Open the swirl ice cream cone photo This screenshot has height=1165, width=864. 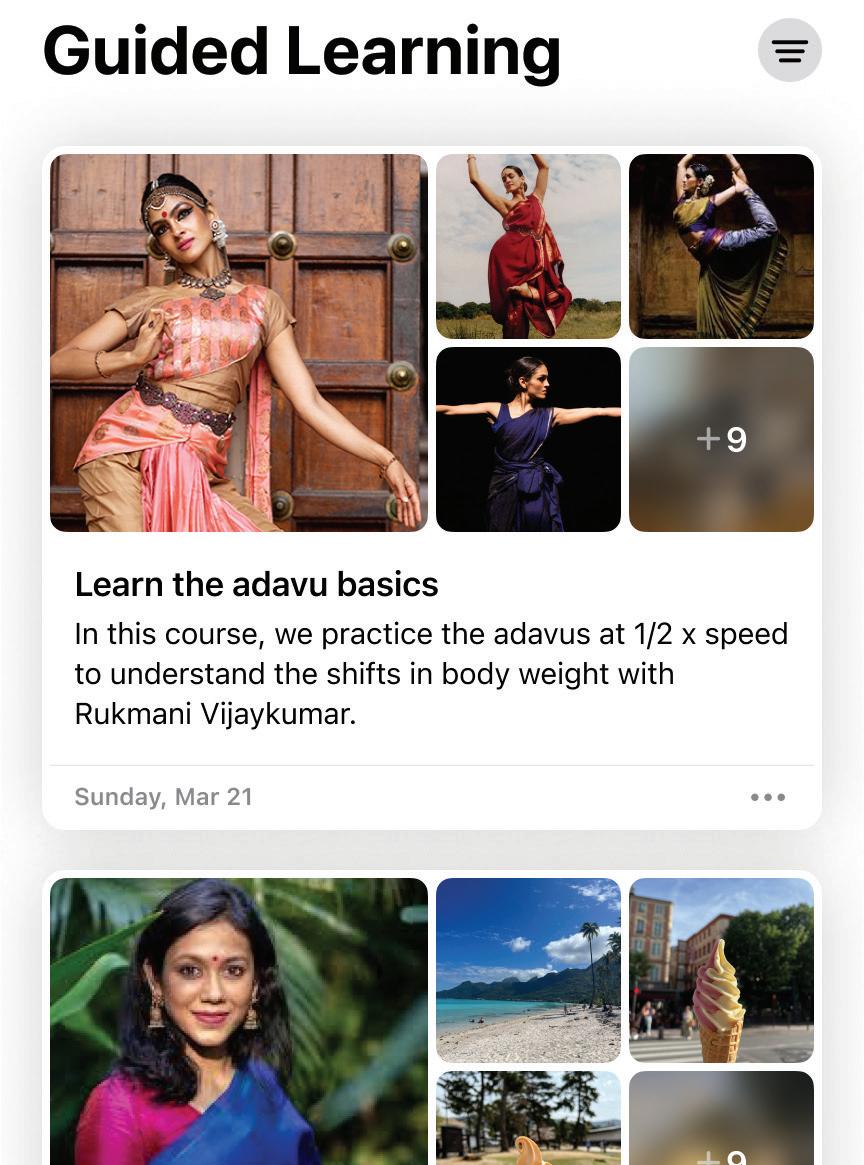(x=721, y=970)
